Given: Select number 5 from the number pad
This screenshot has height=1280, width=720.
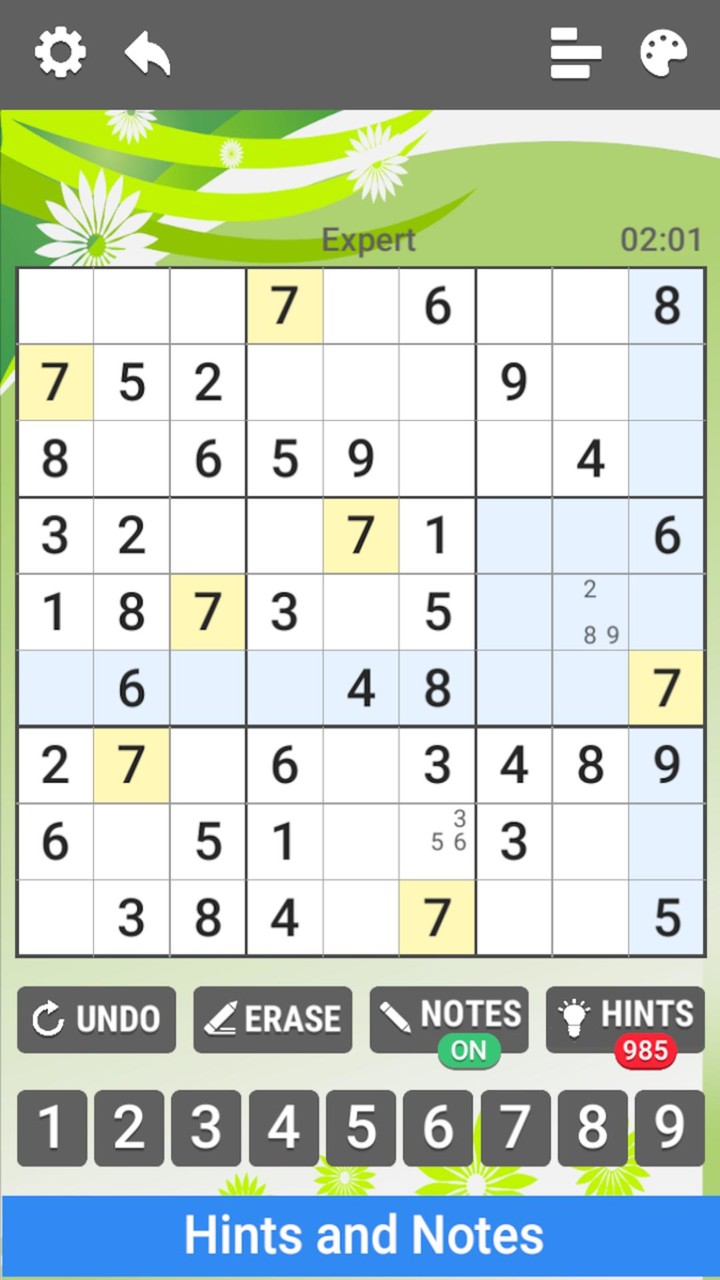Looking at the screenshot, I should point(360,1127).
